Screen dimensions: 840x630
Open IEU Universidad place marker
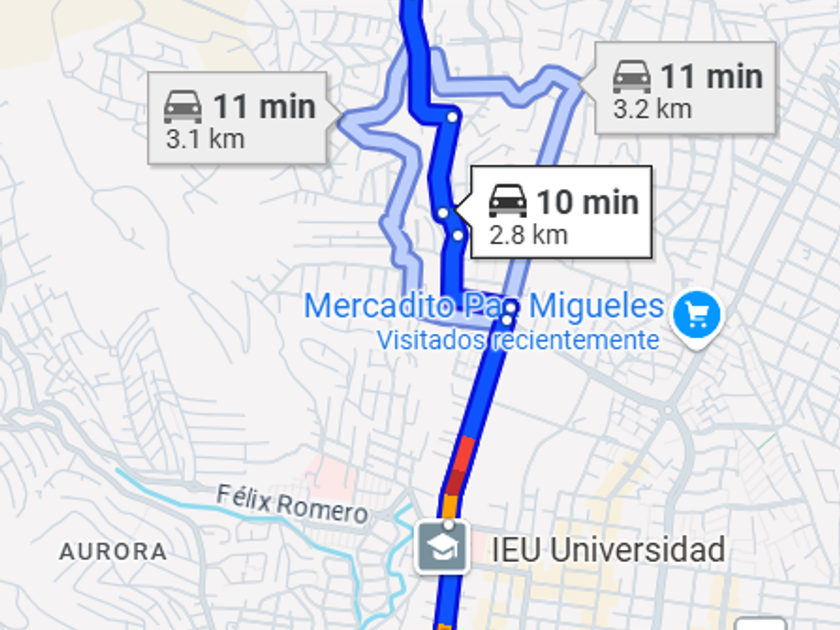click(x=441, y=549)
